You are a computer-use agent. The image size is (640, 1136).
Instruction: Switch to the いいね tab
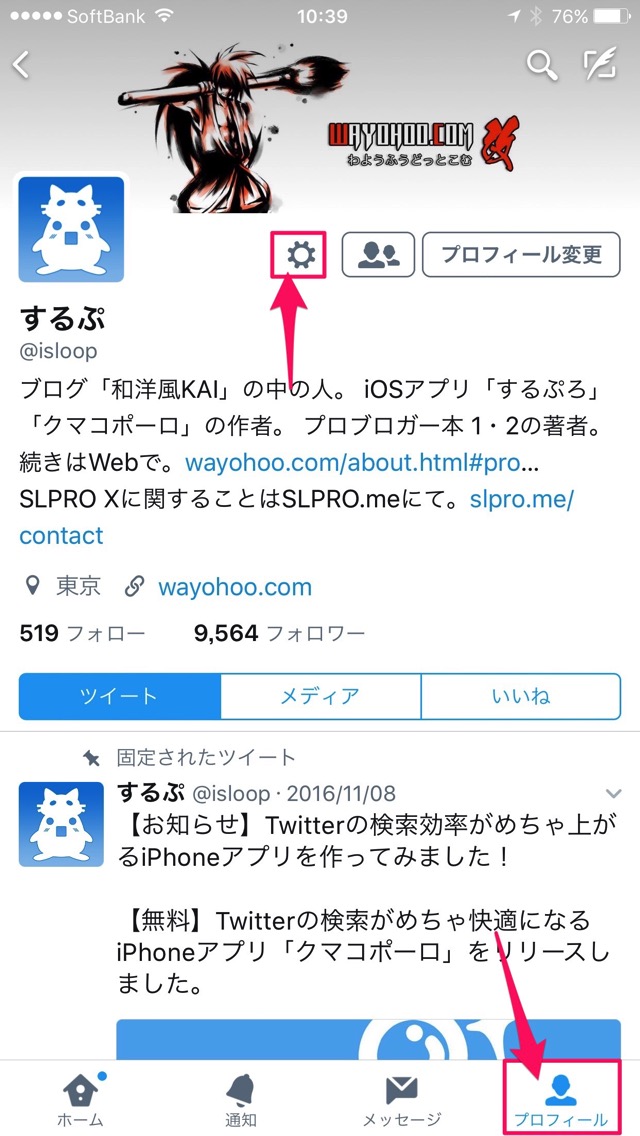520,696
